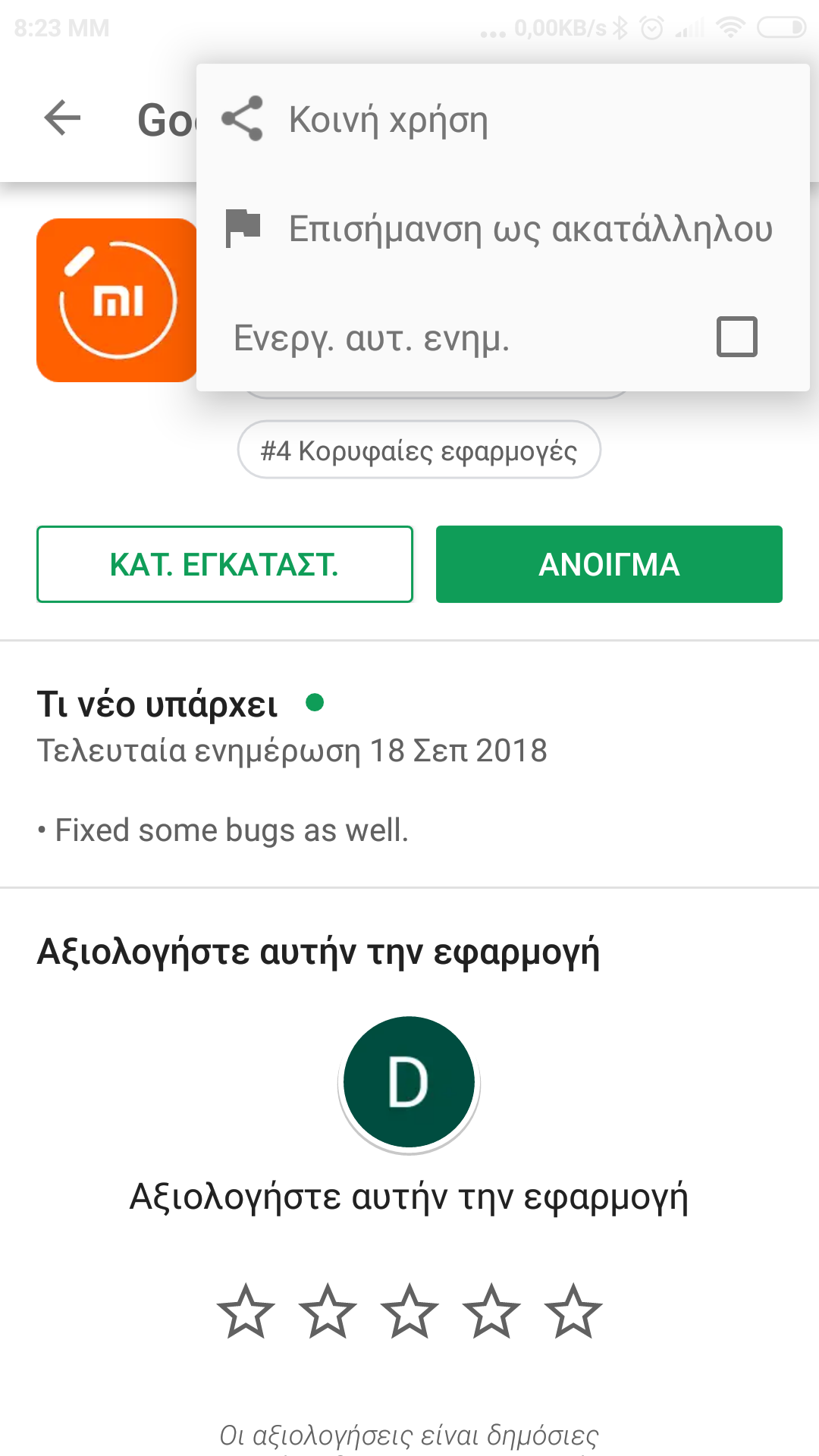819x1456 pixels.
Task: Rate the app one star
Action: [x=246, y=1311]
